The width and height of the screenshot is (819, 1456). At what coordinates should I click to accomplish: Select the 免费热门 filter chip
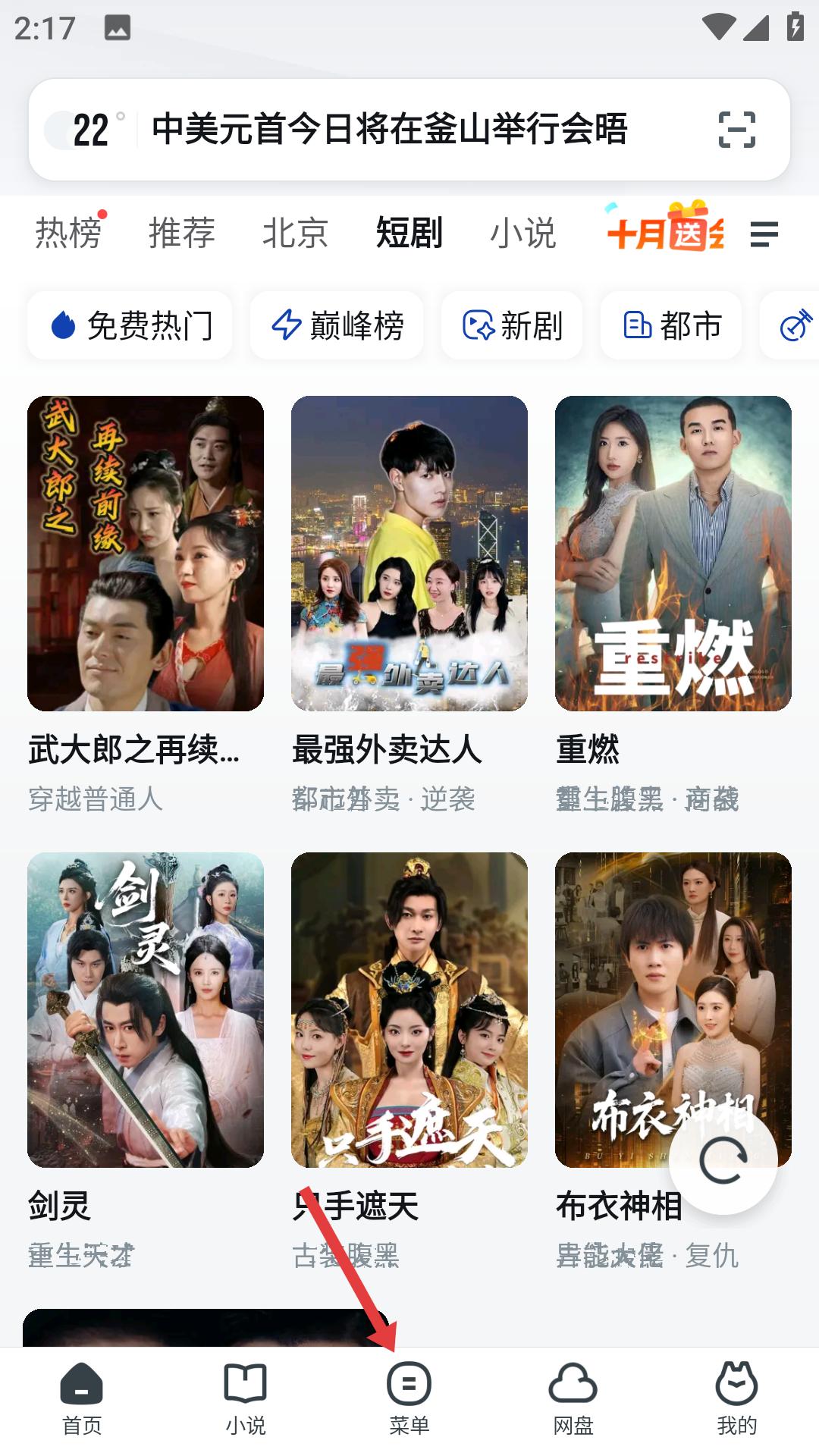coord(129,325)
